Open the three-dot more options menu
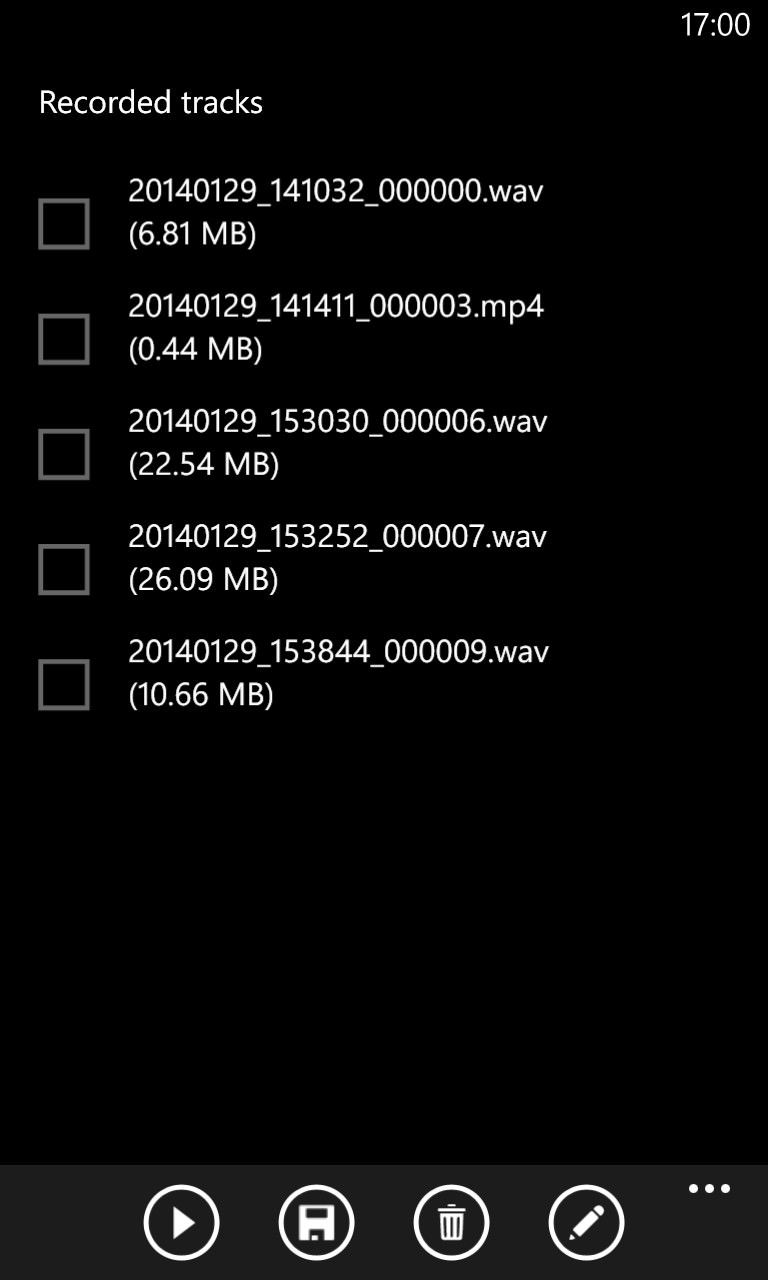Image resolution: width=768 pixels, height=1280 pixels. 709,1189
